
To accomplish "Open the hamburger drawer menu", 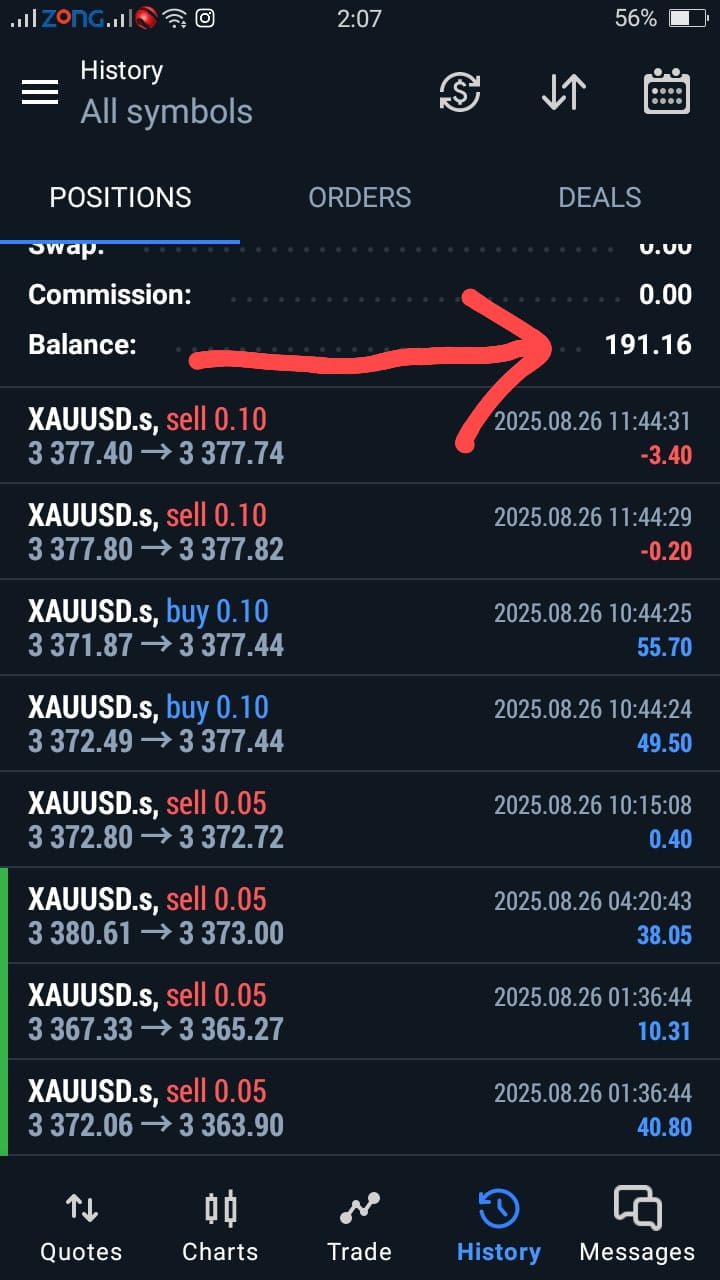I will pyautogui.click(x=40, y=92).
